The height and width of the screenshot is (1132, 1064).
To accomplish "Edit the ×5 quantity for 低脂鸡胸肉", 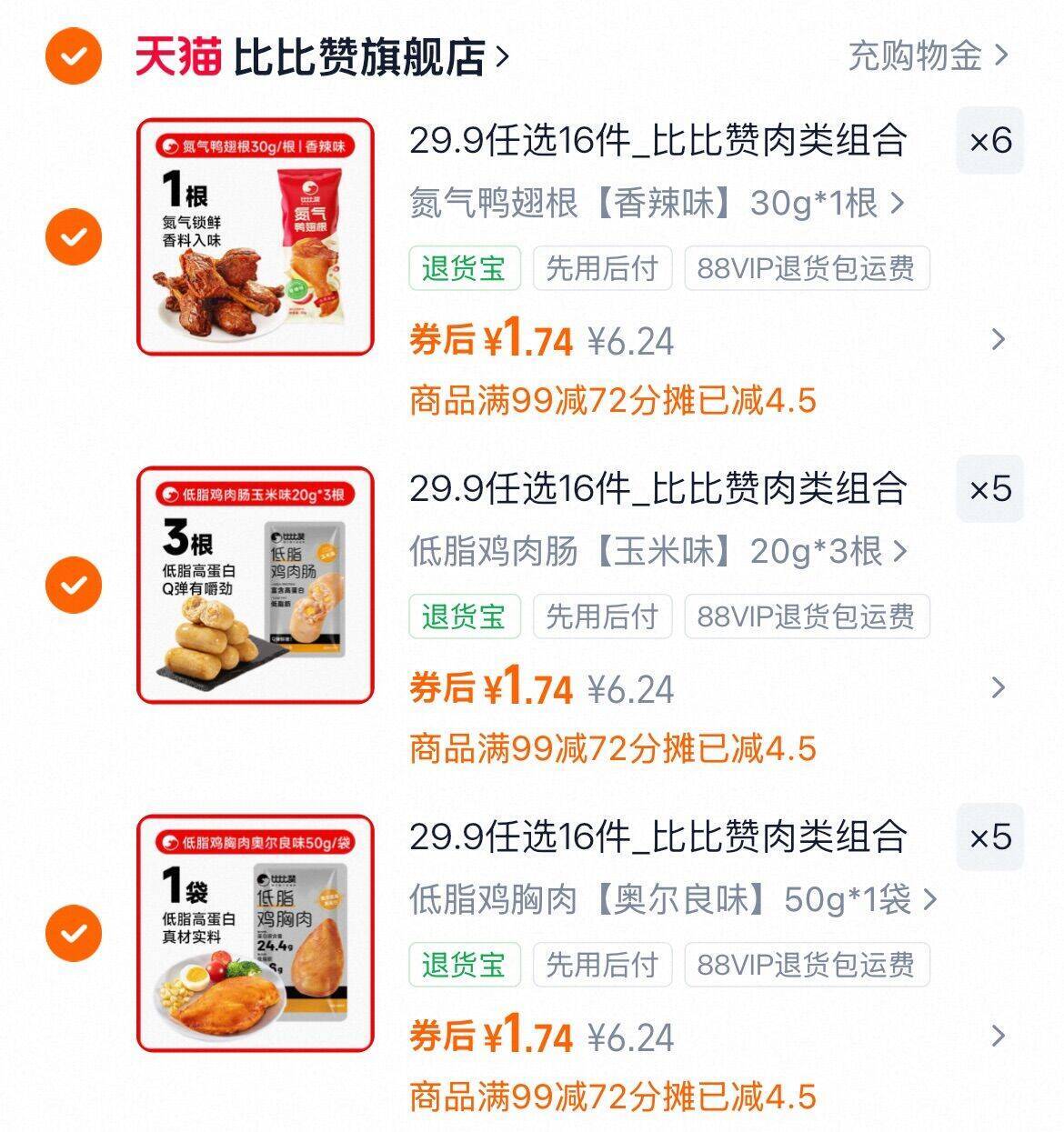I will point(989,836).
